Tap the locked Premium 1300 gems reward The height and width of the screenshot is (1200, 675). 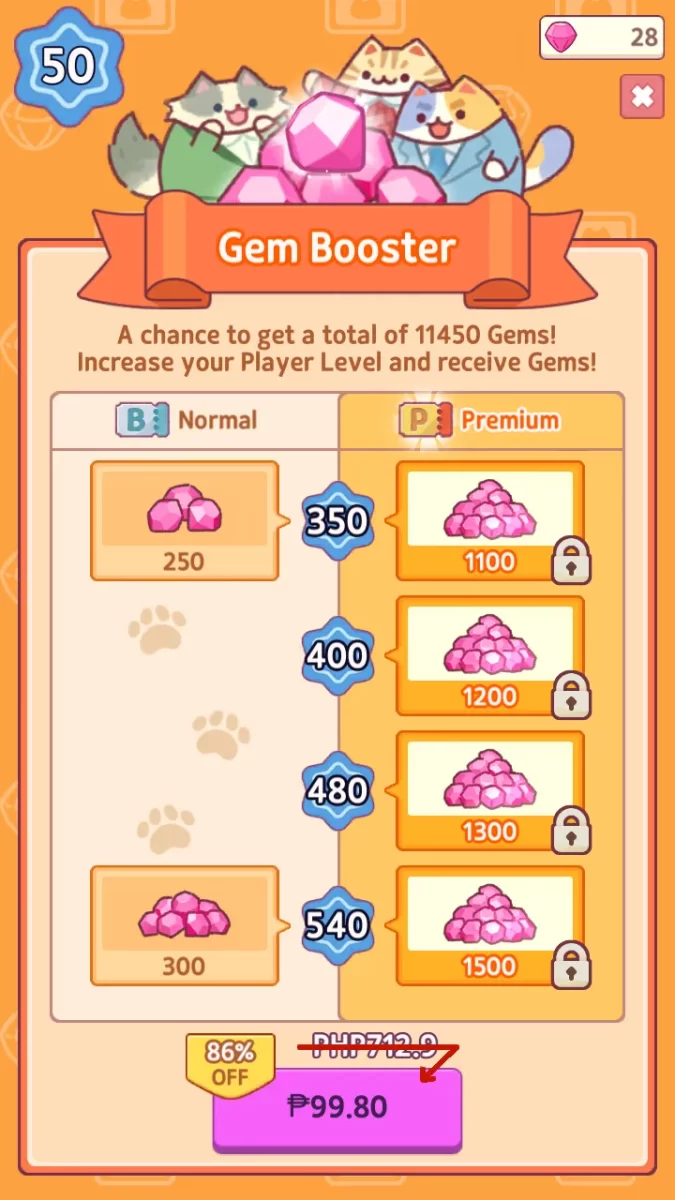(490, 790)
